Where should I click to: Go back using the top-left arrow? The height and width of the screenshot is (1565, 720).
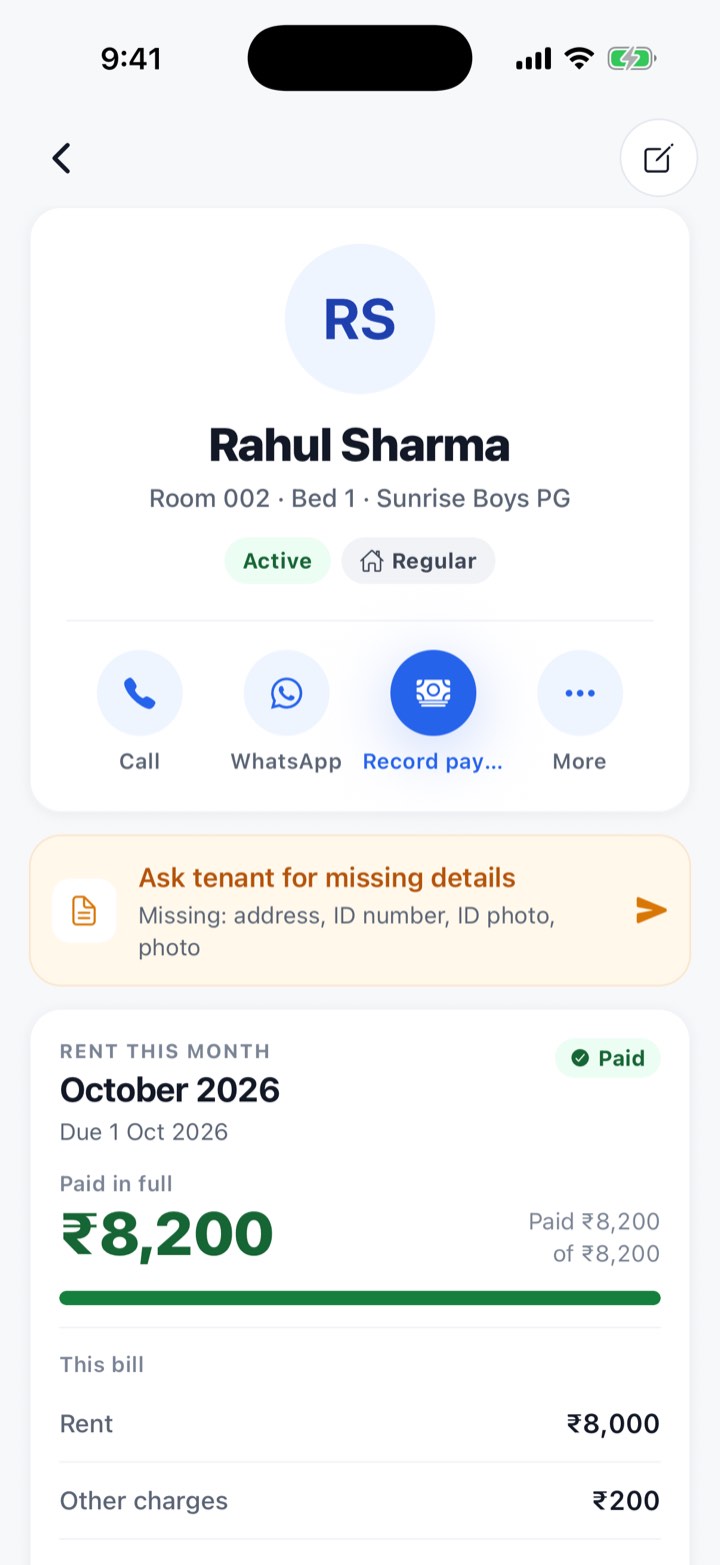[62, 158]
